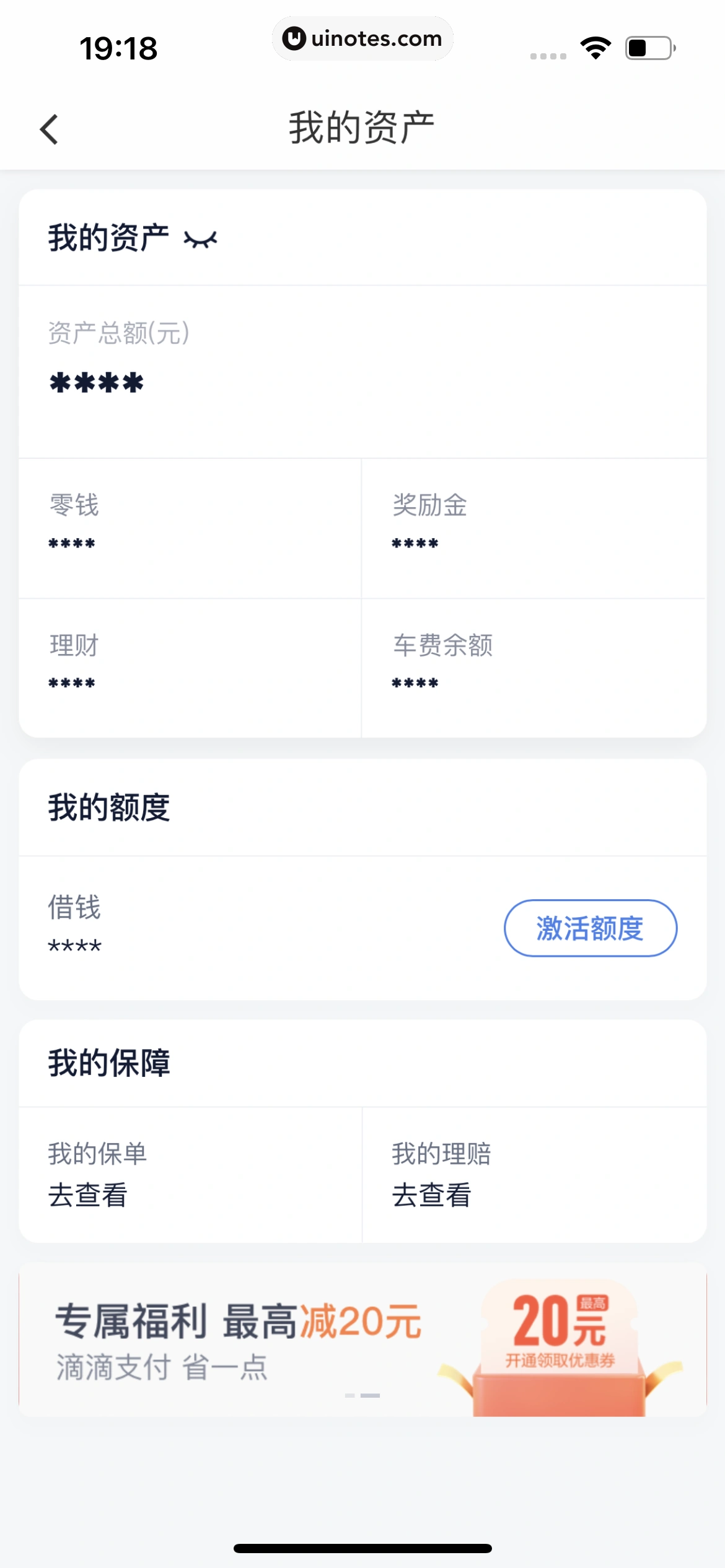Open 我的保单 去查看
The height and width of the screenshot is (1568, 725).
pos(190,1174)
